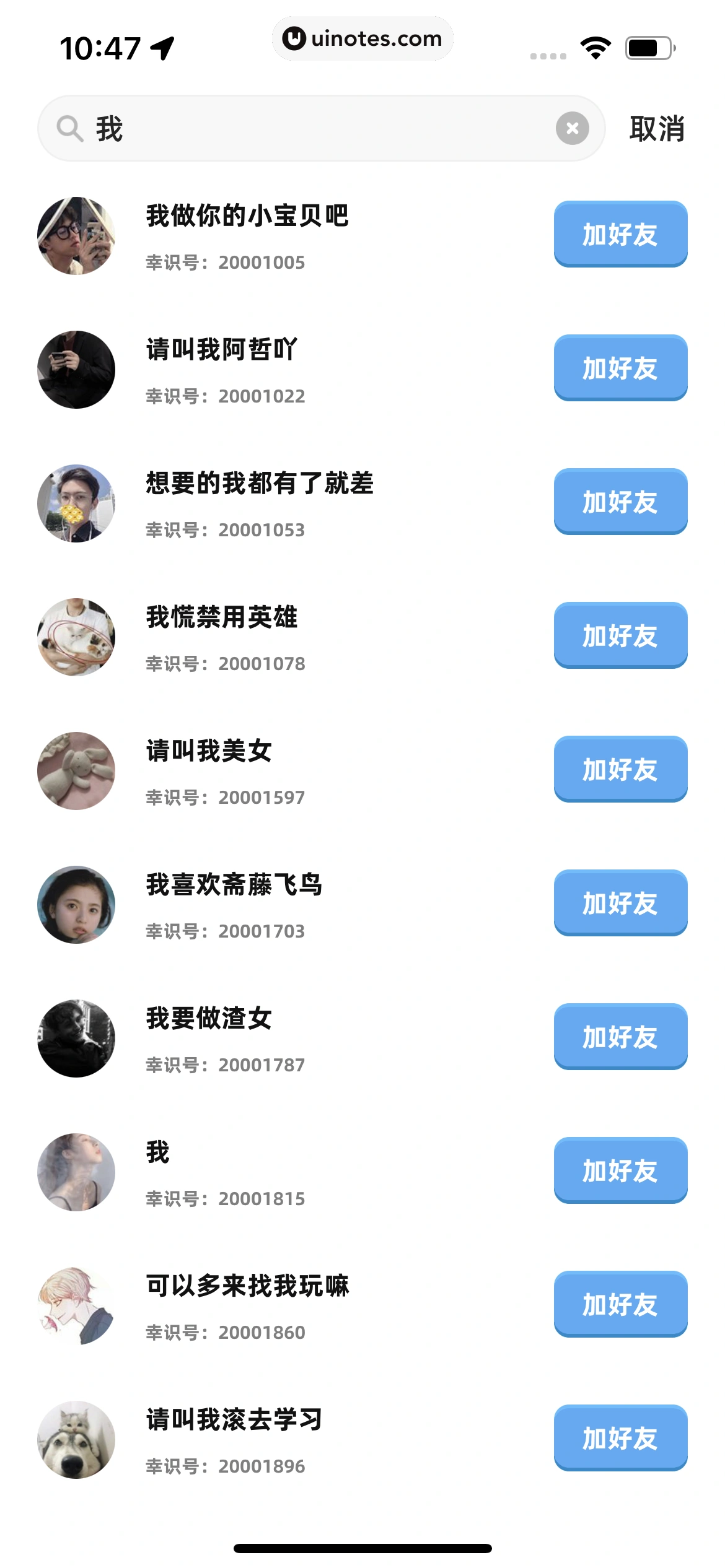Click 加好友 next to 请叫我美女

(x=620, y=770)
